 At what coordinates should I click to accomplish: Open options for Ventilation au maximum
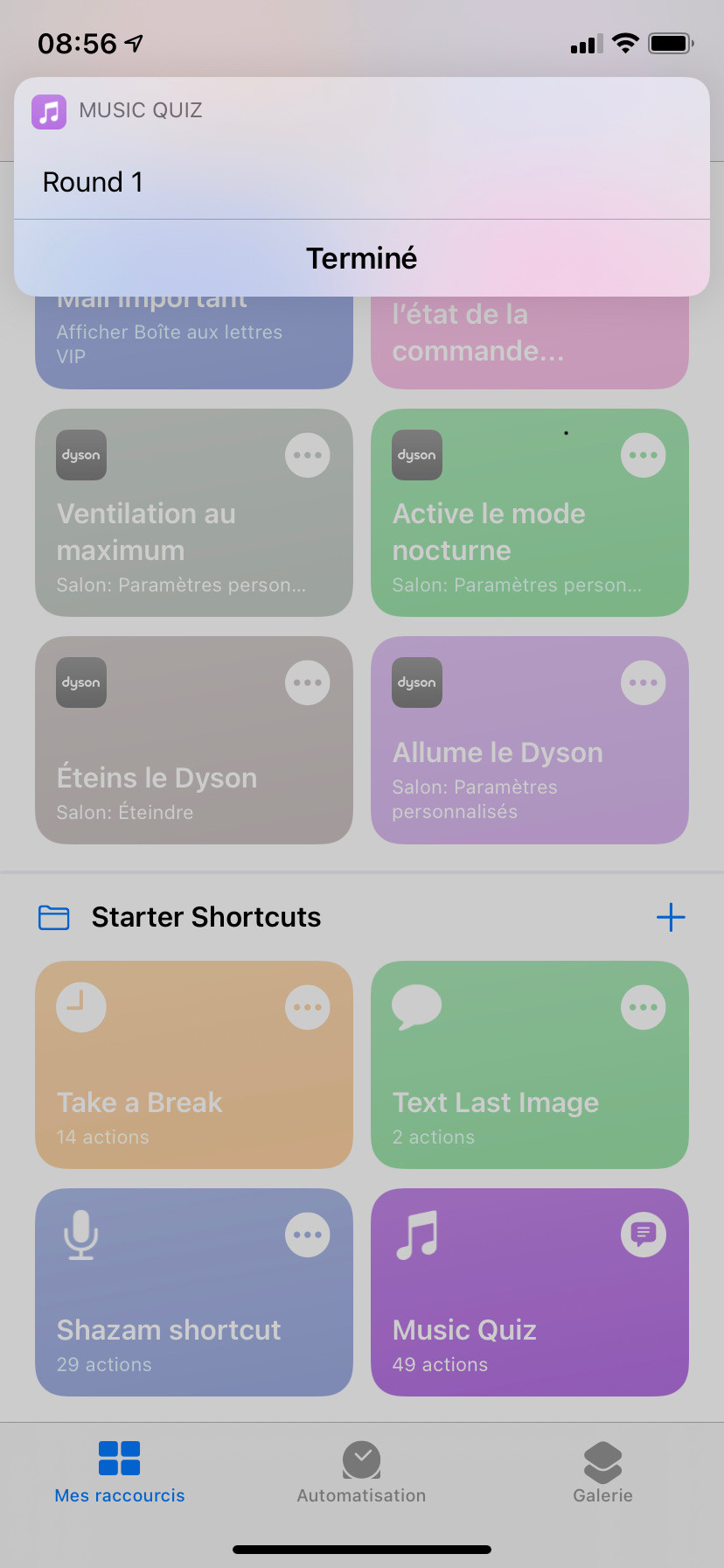point(308,455)
